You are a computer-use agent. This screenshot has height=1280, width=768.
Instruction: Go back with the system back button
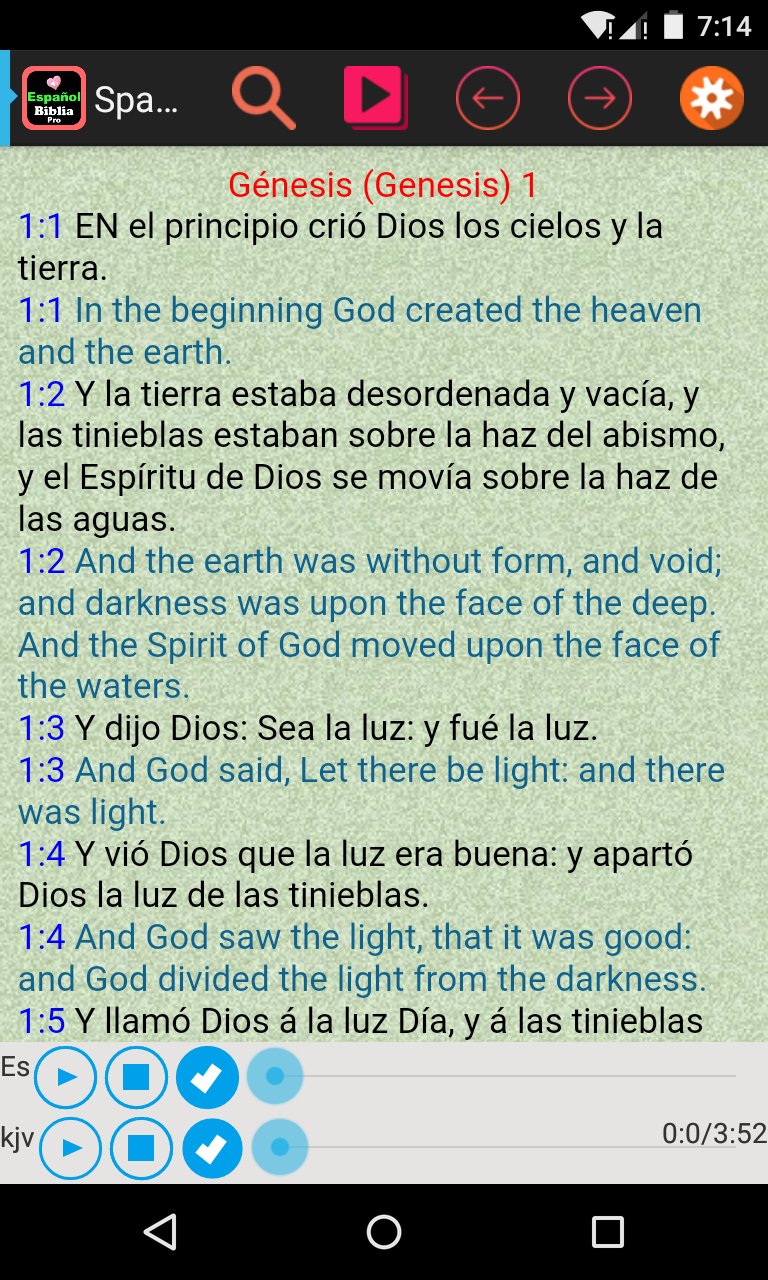pos(160,1232)
